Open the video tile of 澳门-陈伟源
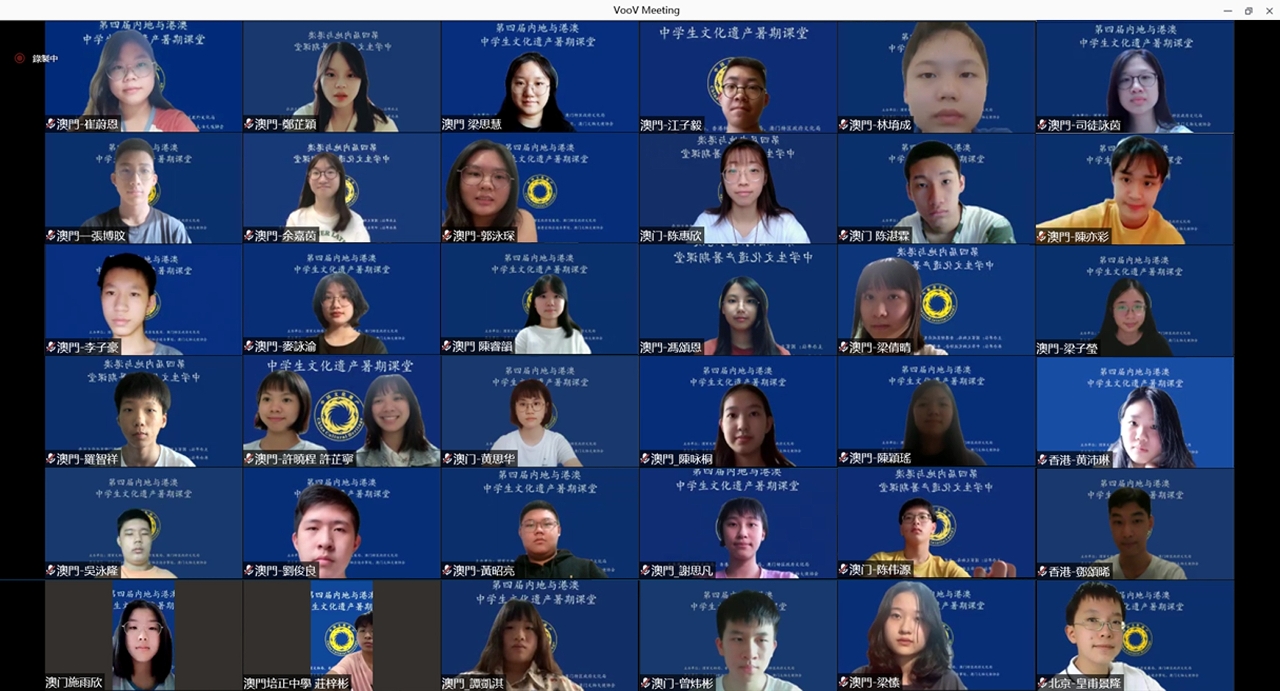This screenshot has height=691, width=1280. (936, 524)
